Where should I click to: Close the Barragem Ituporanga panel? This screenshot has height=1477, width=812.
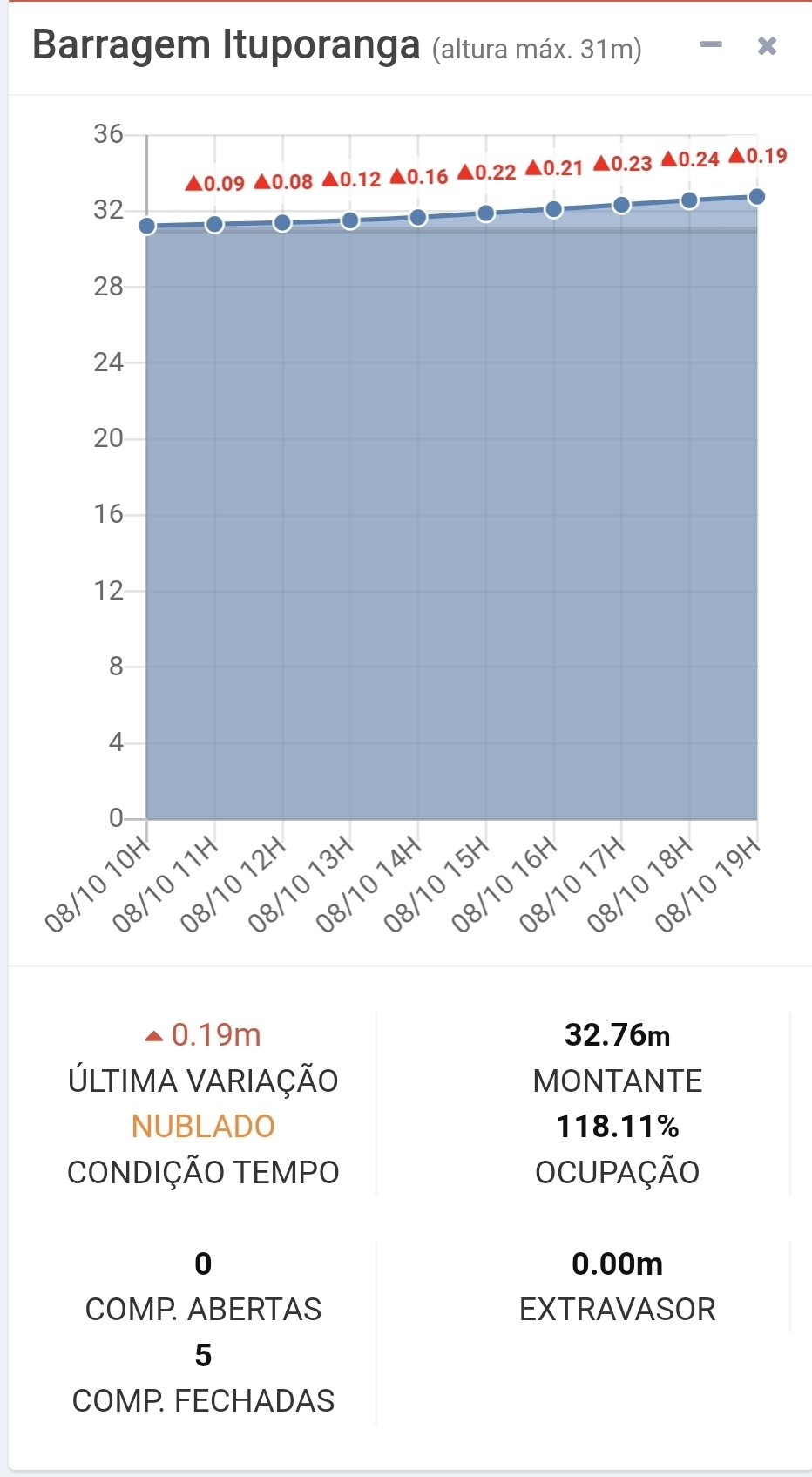(767, 46)
